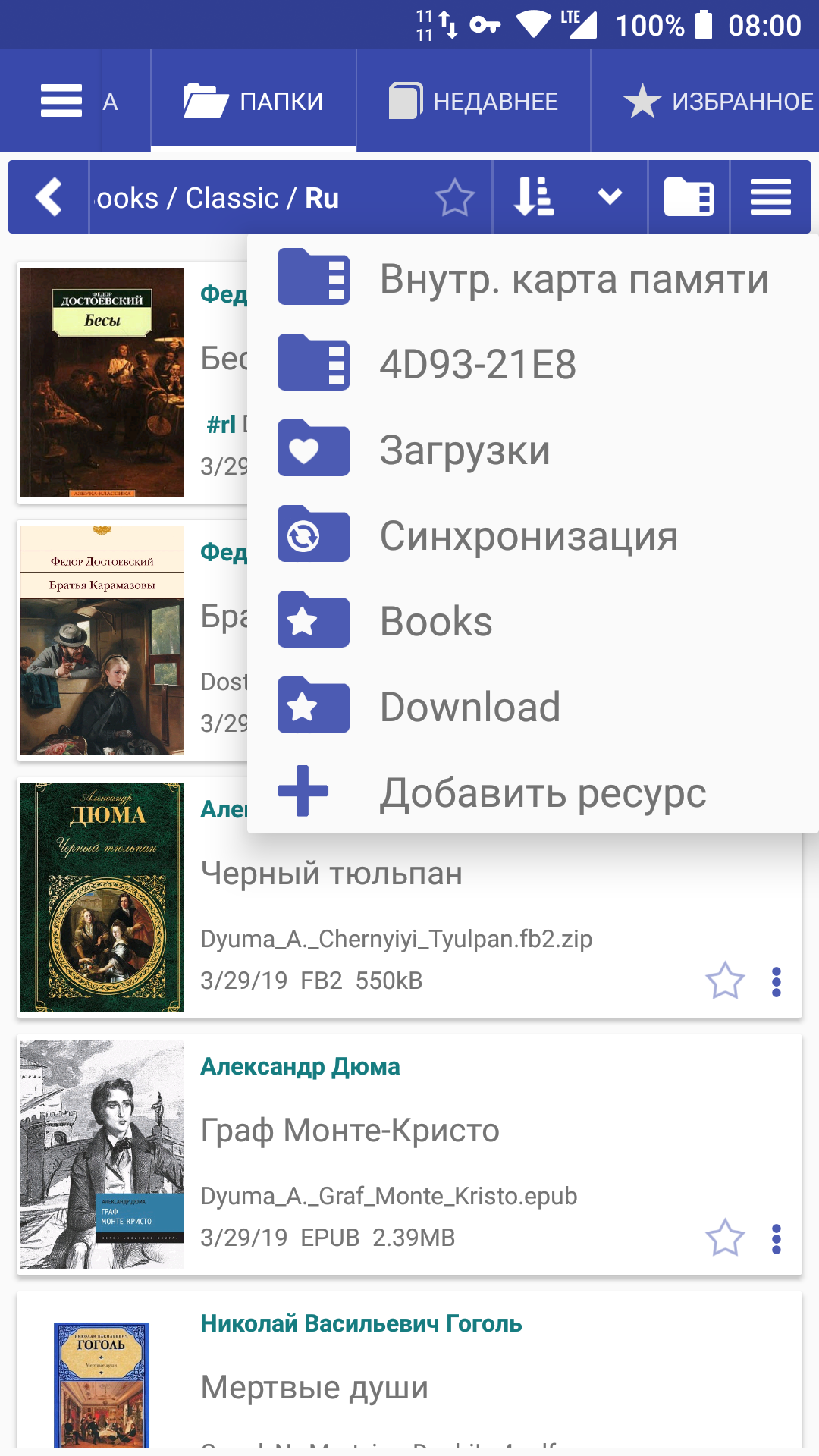Choose the Books folder
Screen dimensions: 819x1456
436,621
